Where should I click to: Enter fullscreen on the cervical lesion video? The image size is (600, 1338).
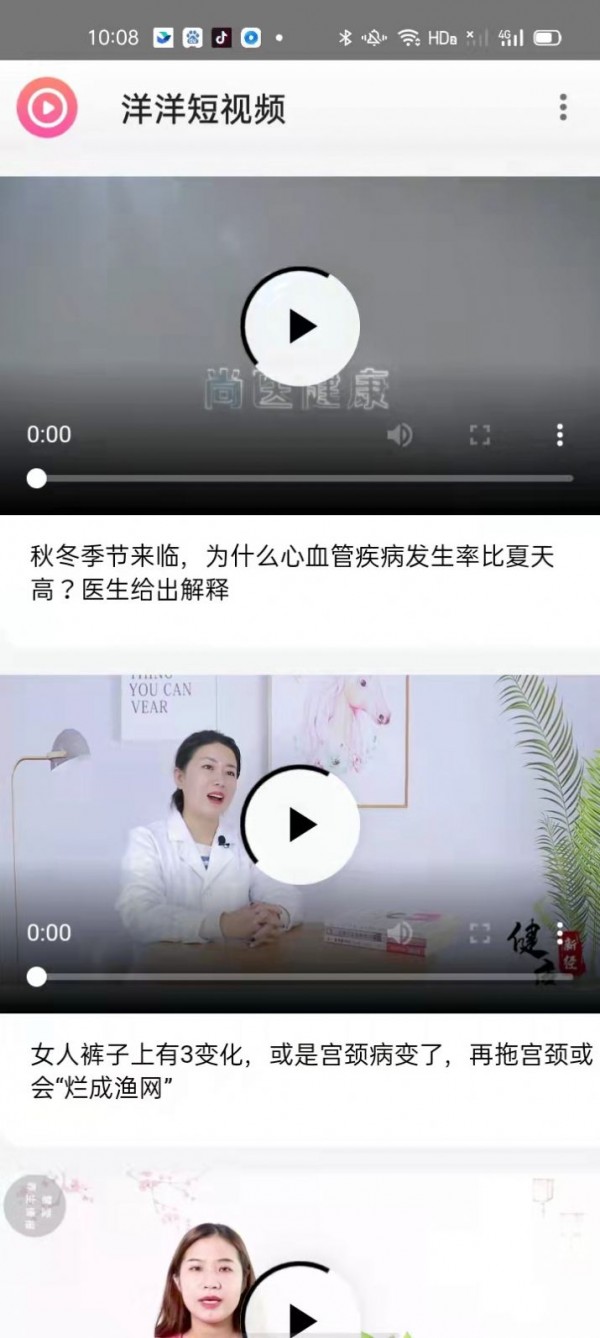pos(480,933)
